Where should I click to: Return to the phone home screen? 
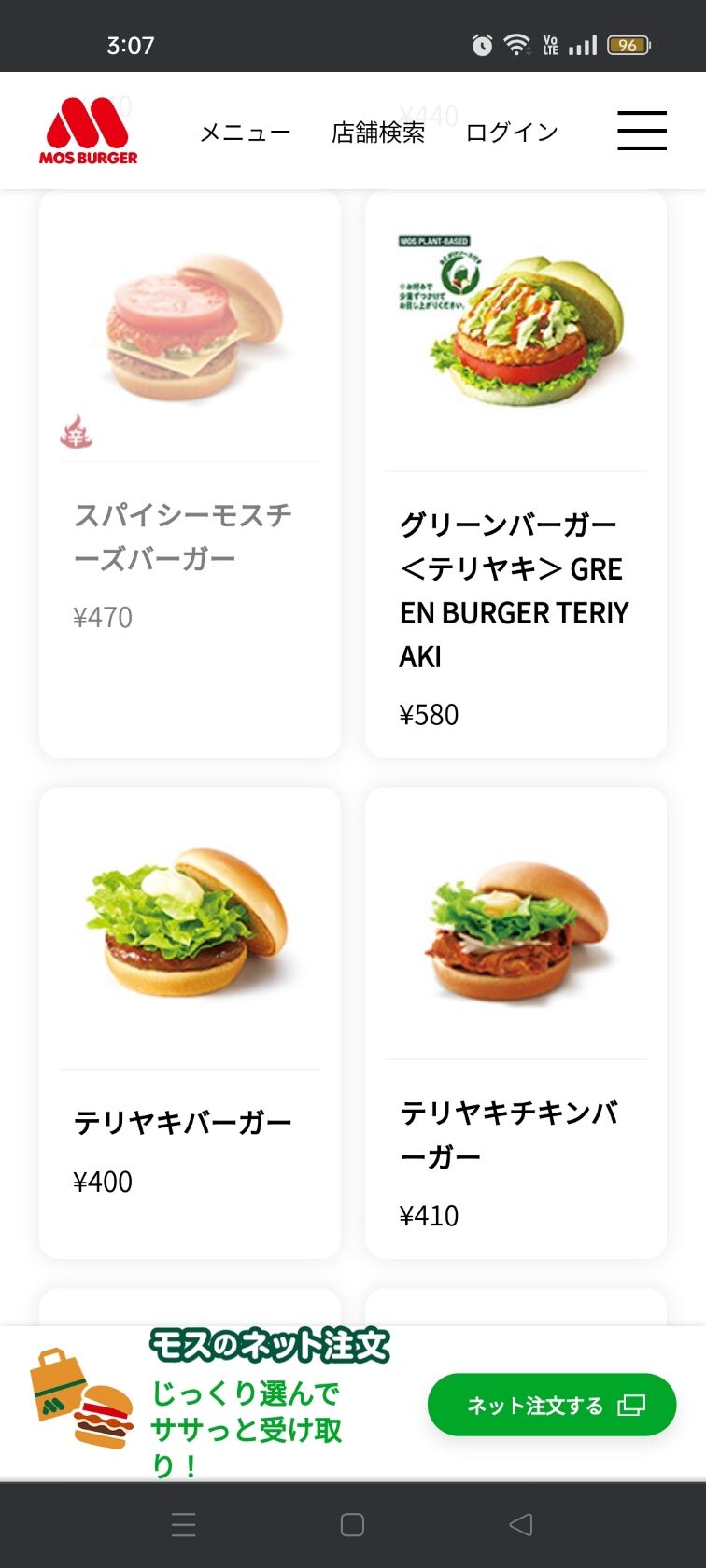tap(352, 1525)
